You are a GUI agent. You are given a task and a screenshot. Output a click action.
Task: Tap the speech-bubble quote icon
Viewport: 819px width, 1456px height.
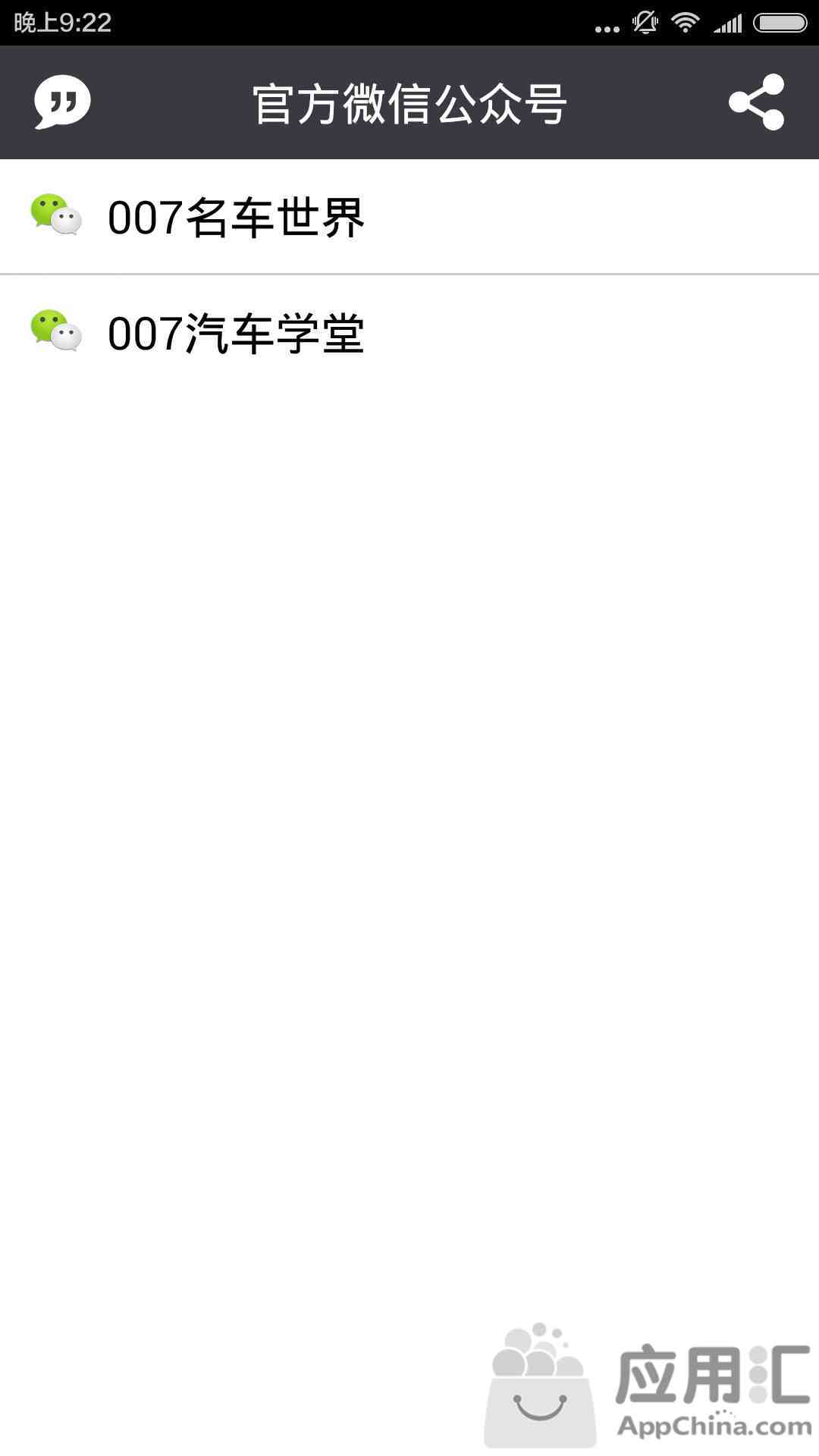(x=62, y=102)
